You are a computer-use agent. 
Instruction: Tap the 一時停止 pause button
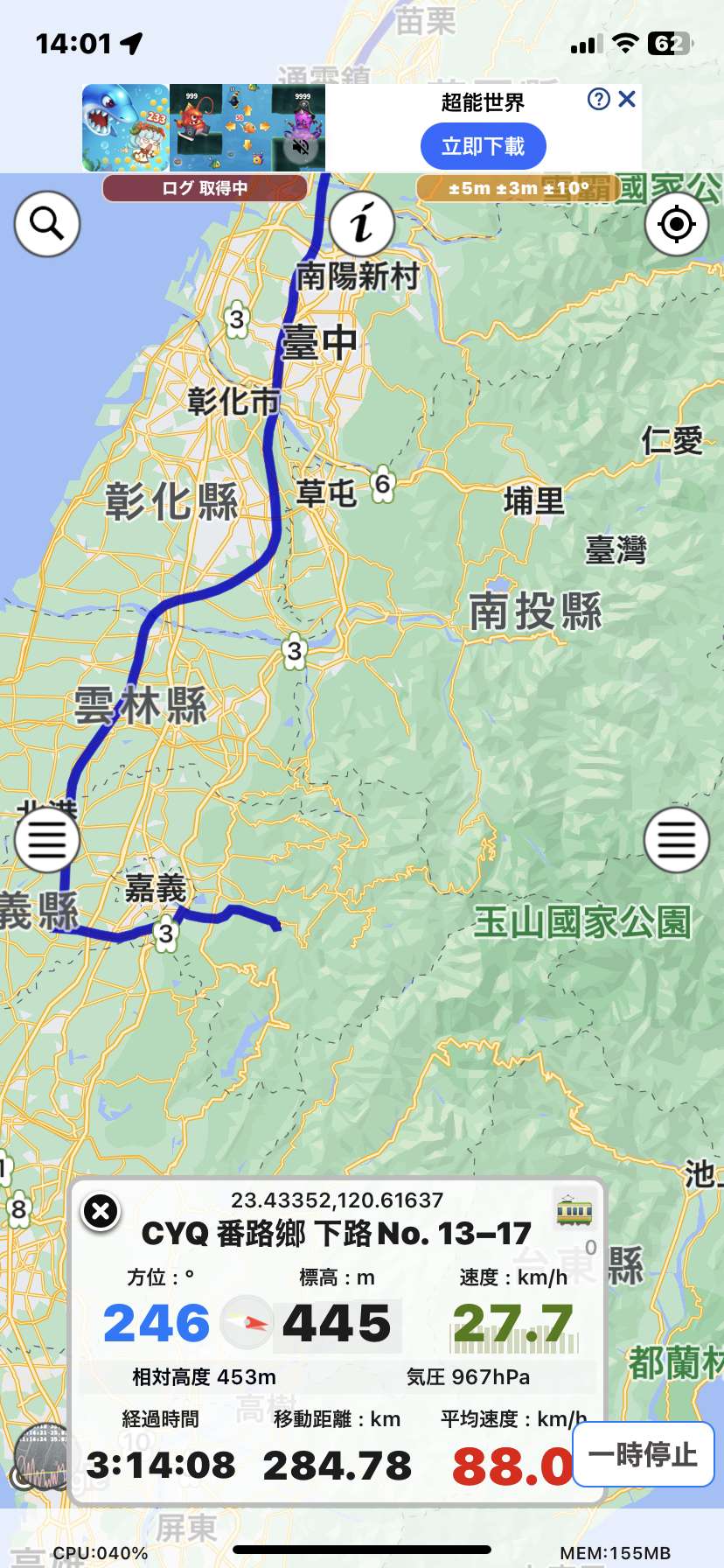pyautogui.click(x=643, y=1454)
